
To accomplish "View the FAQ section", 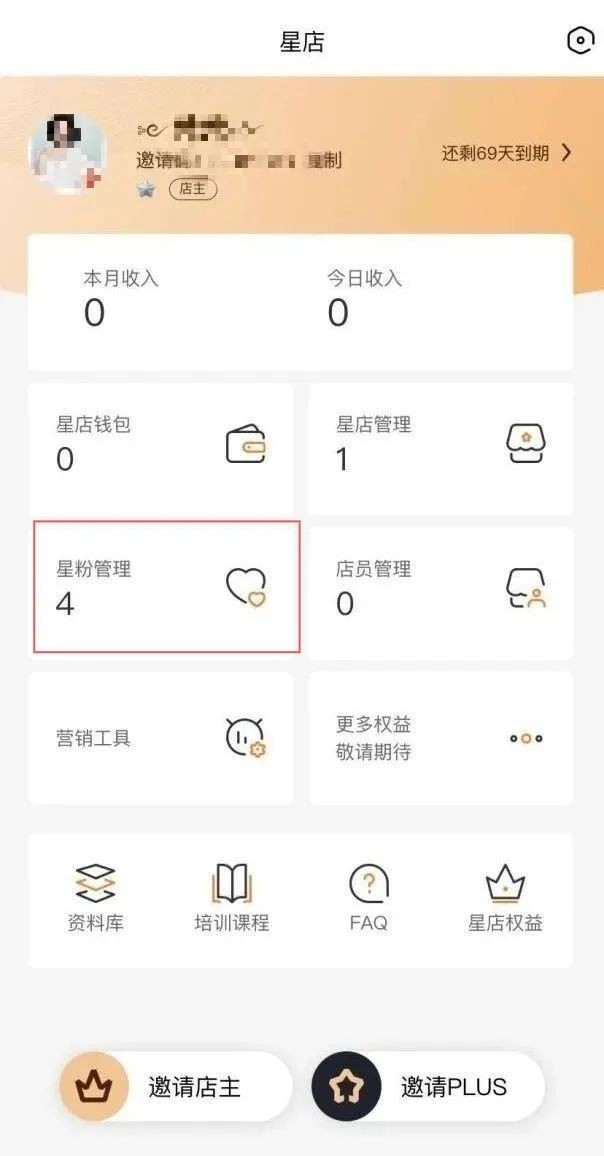I will (x=368, y=896).
